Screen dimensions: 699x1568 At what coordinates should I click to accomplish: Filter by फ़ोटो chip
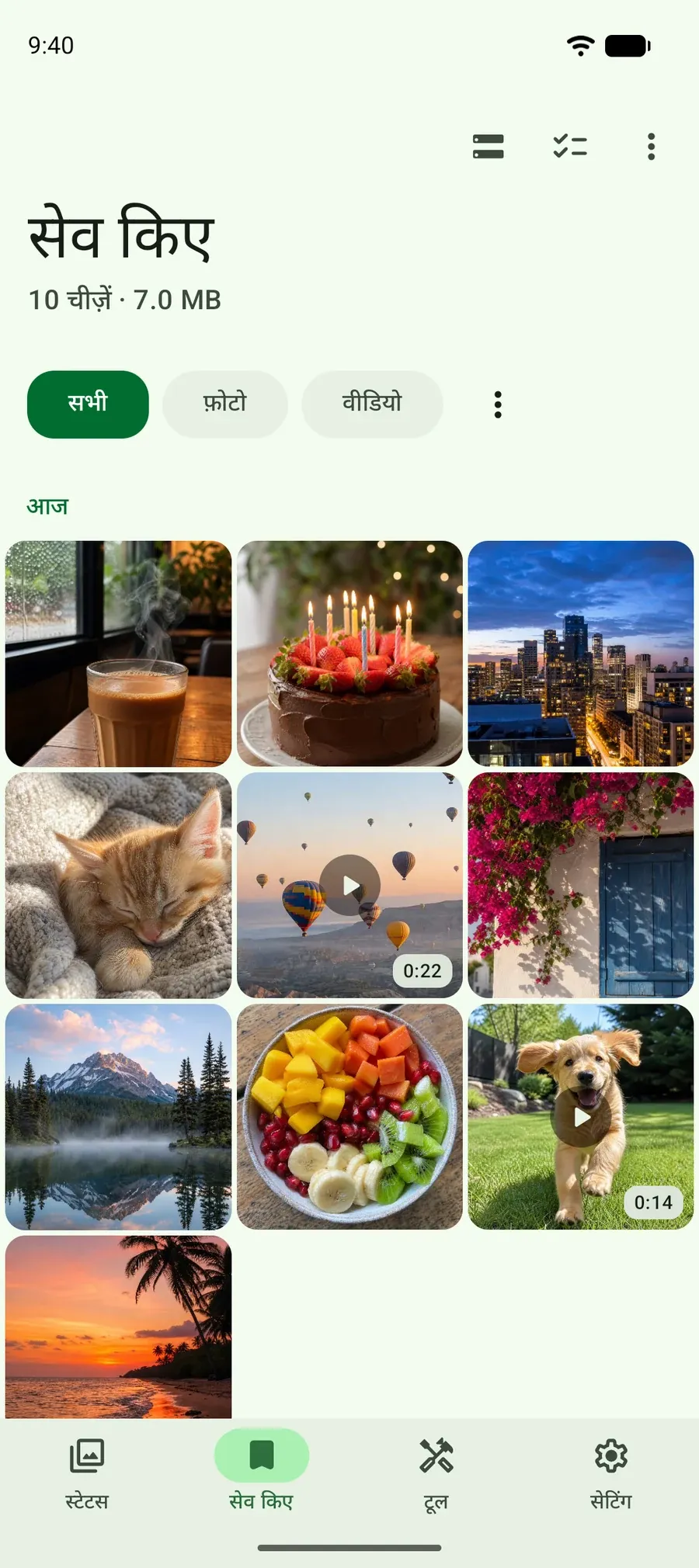point(225,404)
